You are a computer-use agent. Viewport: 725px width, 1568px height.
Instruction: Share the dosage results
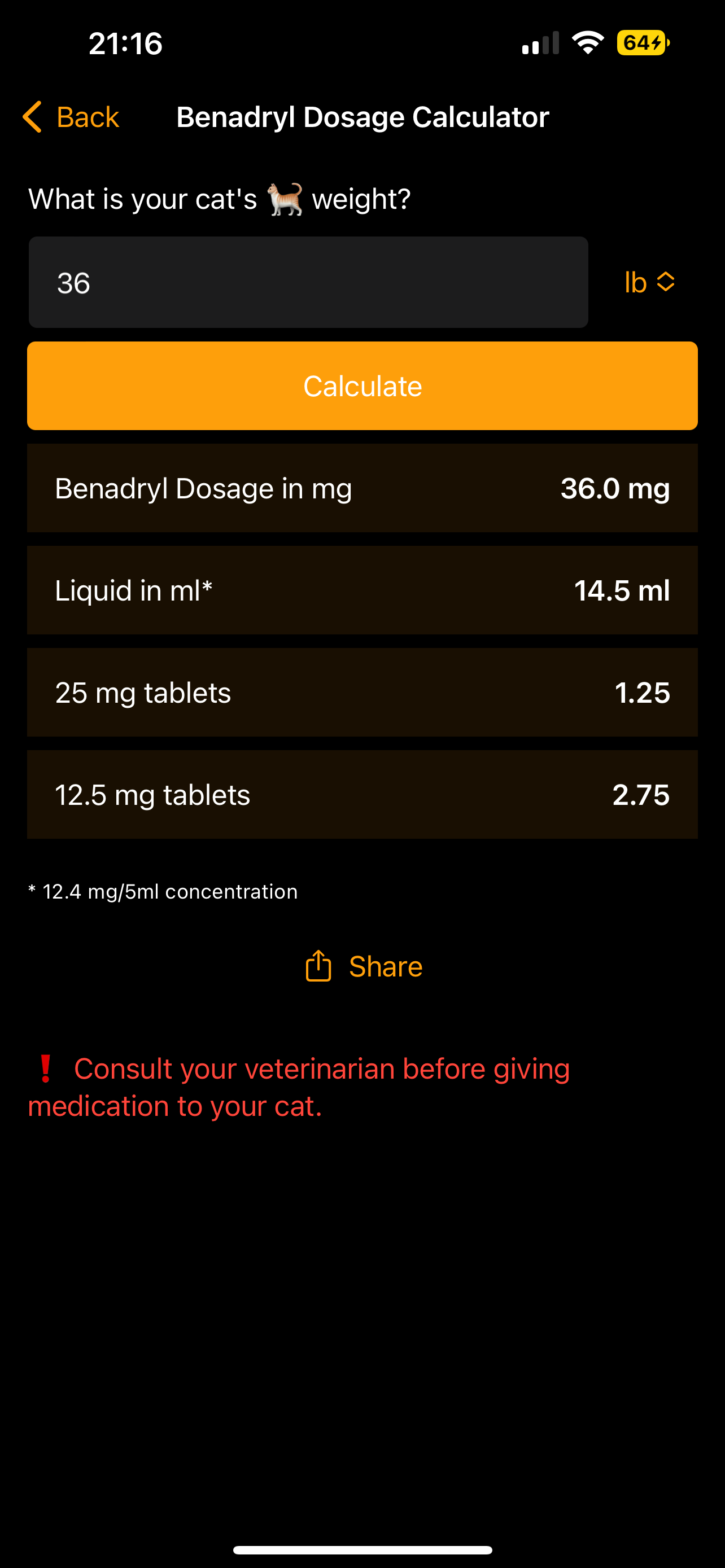tap(364, 966)
